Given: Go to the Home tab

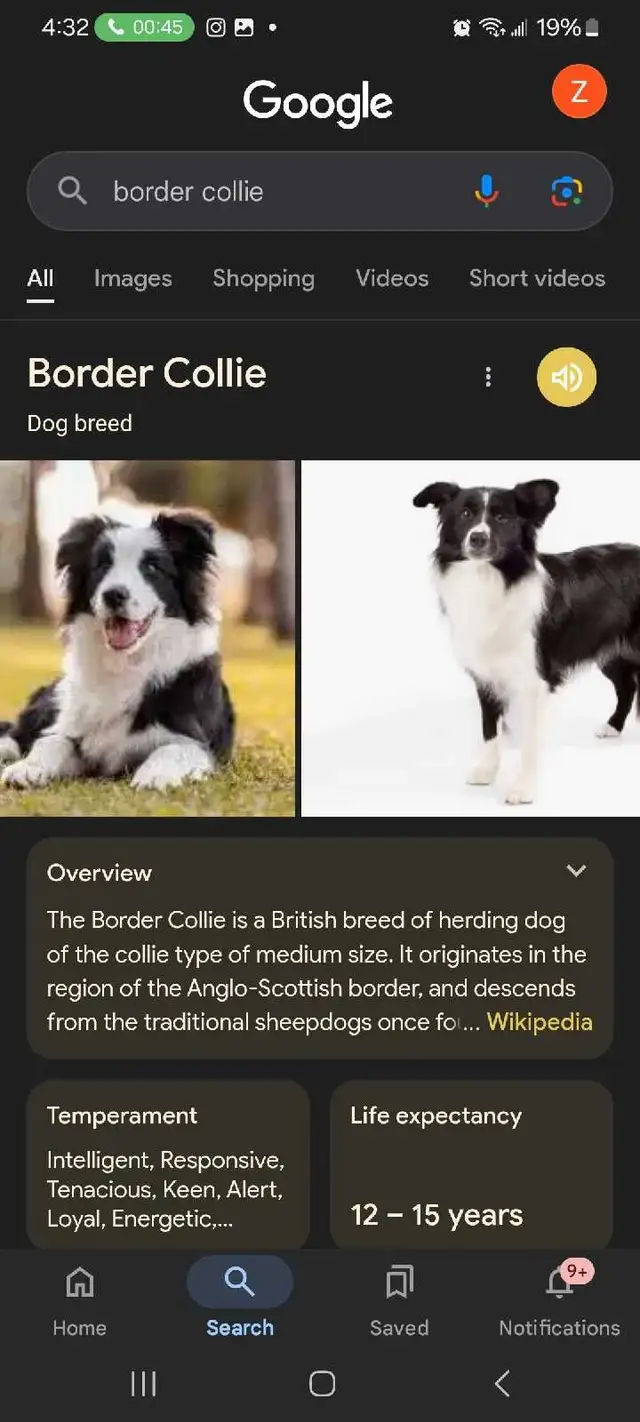Looking at the screenshot, I should click(79, 1300).
